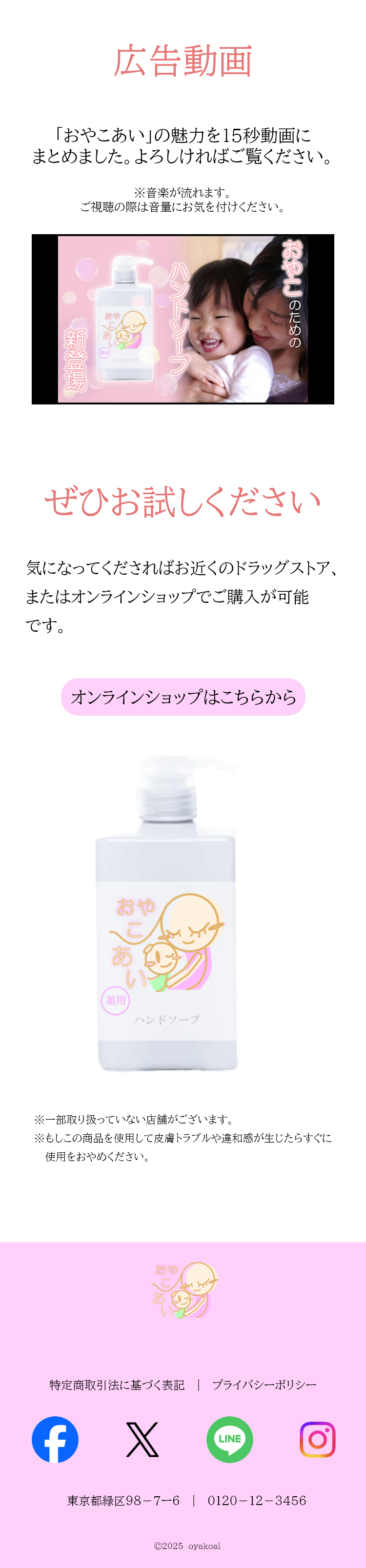View the プライバシーポリシー page
This screenshot has width=366, height=1568.
pos(264,1385)
